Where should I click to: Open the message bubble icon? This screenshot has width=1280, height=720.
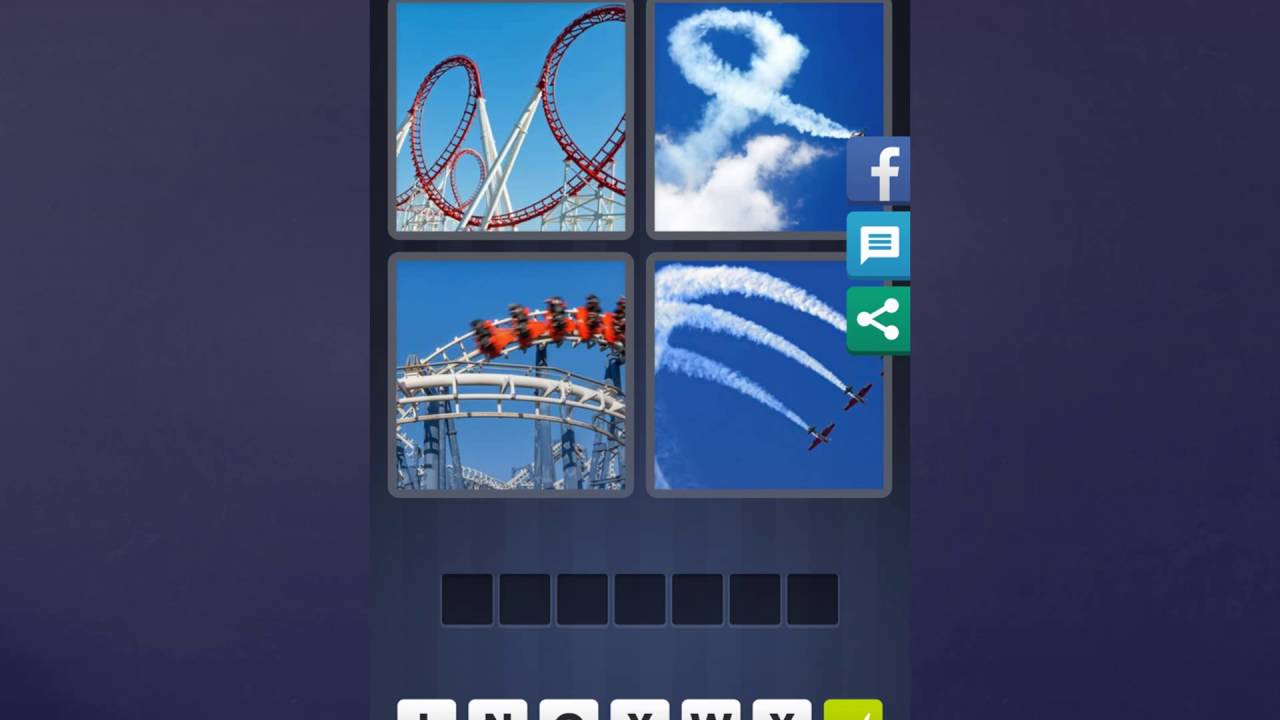click(878, 244)
